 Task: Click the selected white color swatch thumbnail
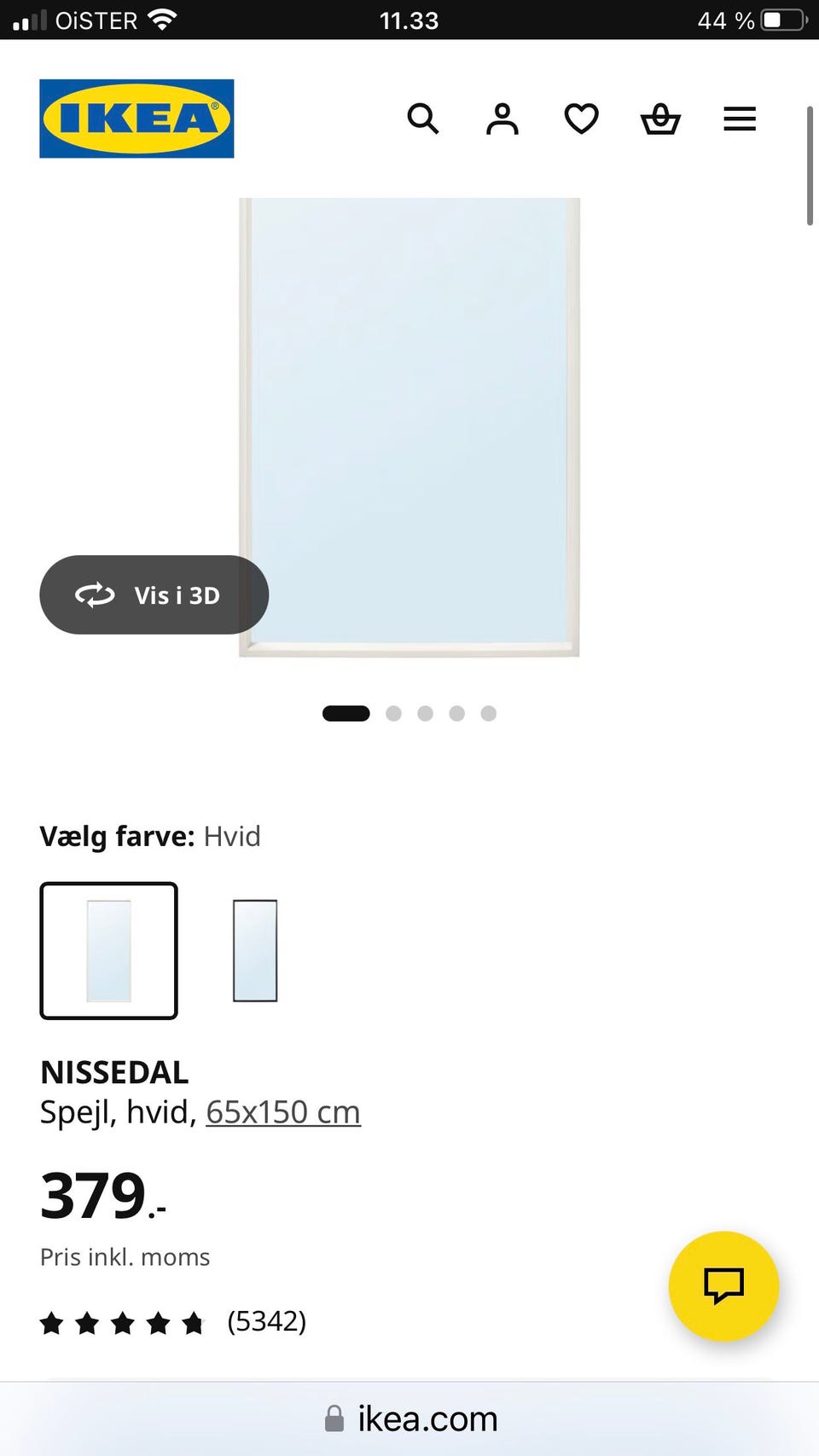pos(108,950)
